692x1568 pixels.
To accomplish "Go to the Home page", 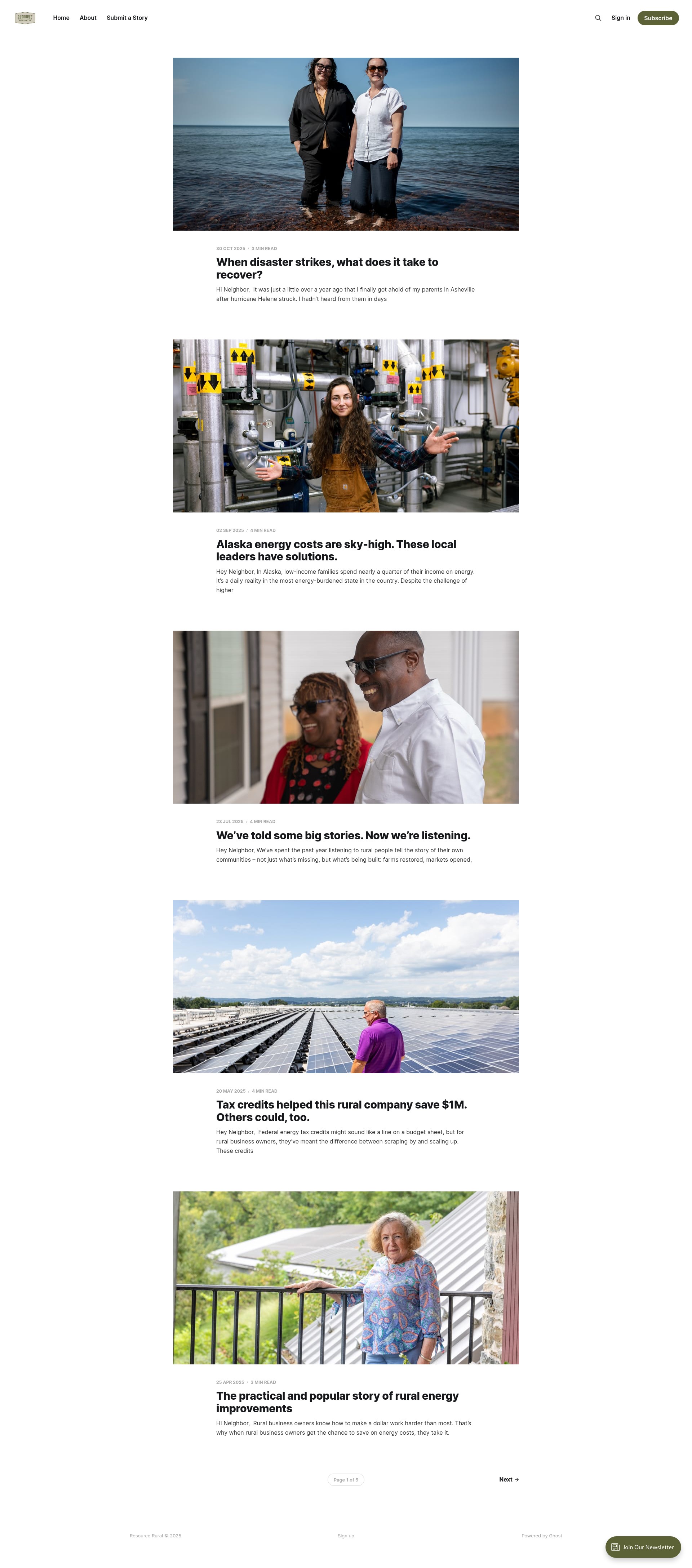I will [61, 18].
